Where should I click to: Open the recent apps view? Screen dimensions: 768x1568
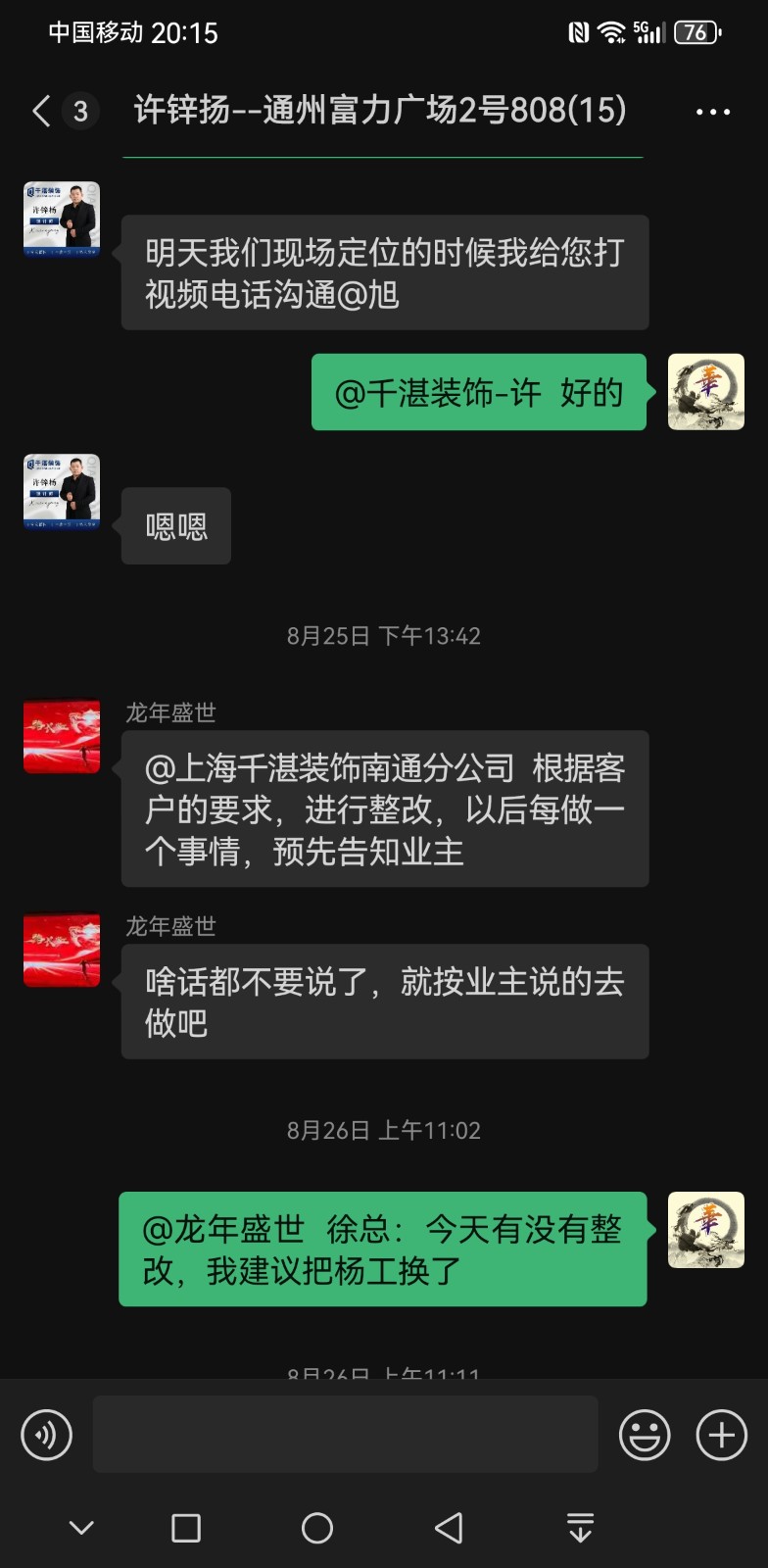[x=186, y=1528]
